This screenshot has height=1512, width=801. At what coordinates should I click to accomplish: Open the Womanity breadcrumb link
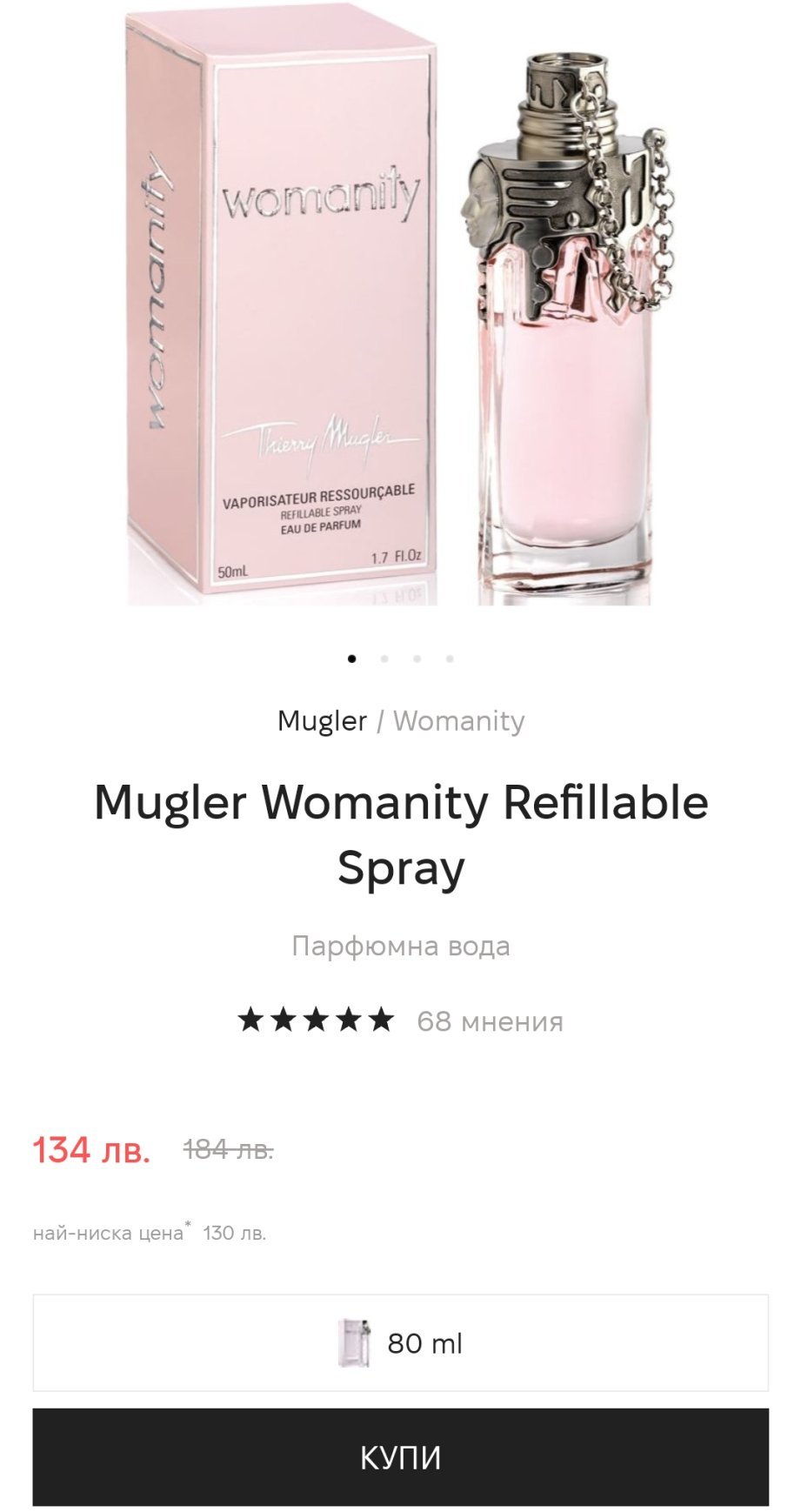pyautogui.click(x=458, y=721)
